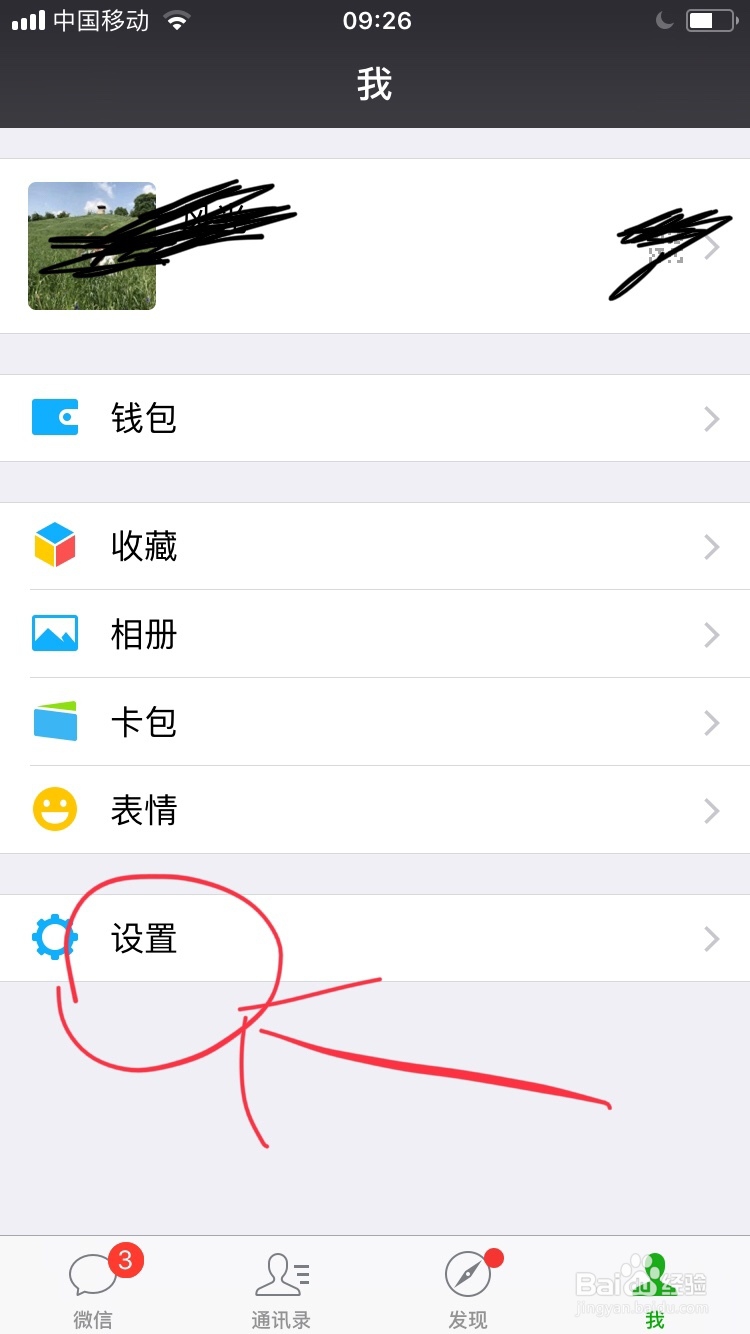The image size is (750, 1334).
Task: Open the 相册 (Photo Album) icon
Action: coord(54,634)
